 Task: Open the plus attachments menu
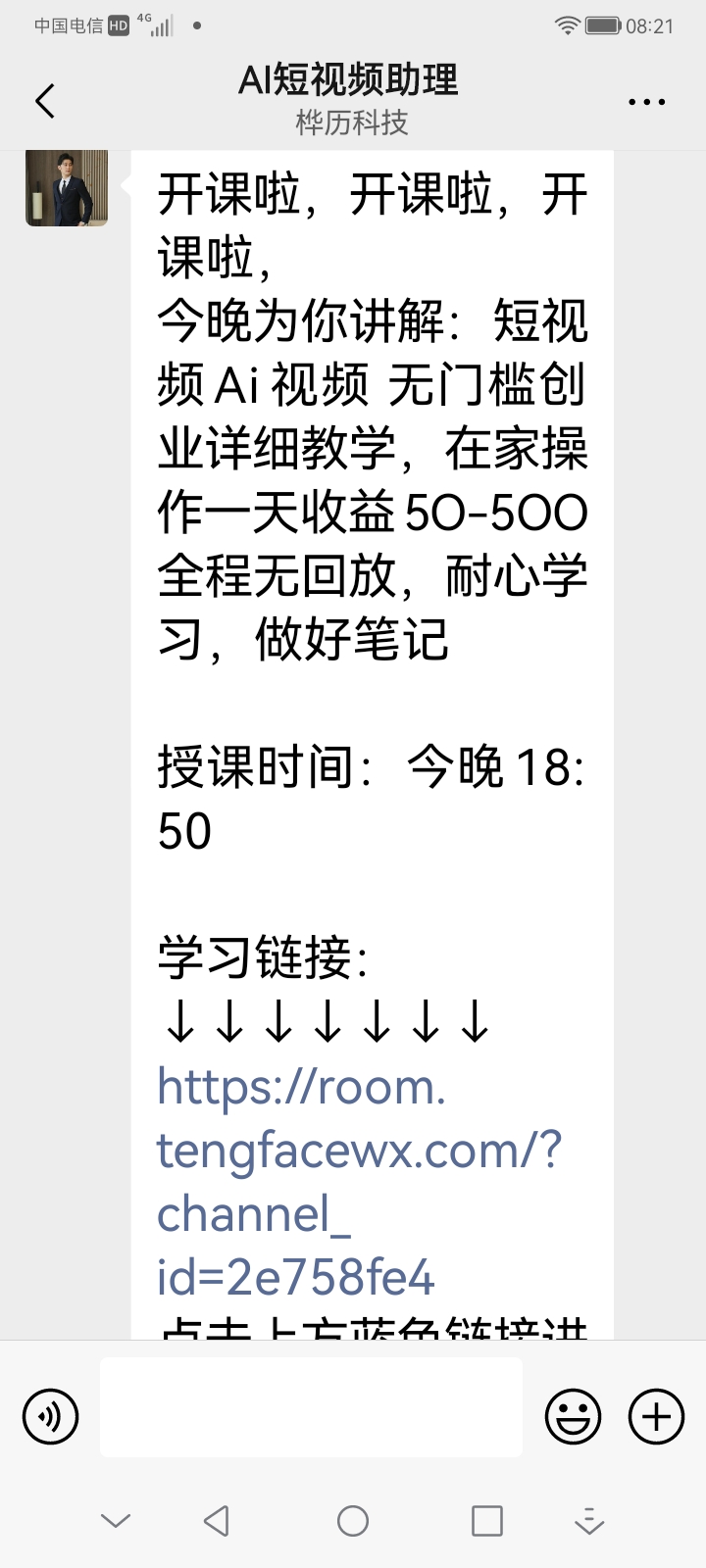click(x=655, y=1416)
